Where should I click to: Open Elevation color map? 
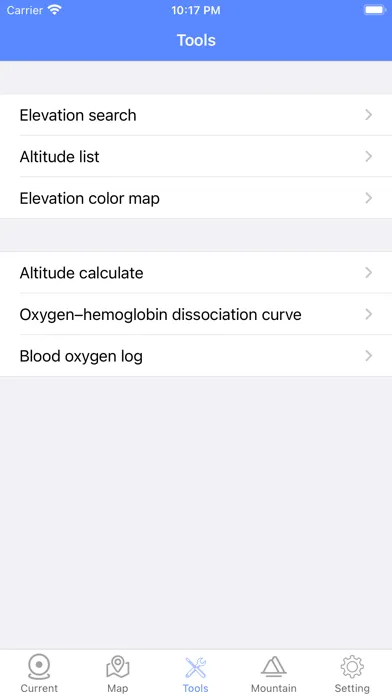tap(196, 198)
